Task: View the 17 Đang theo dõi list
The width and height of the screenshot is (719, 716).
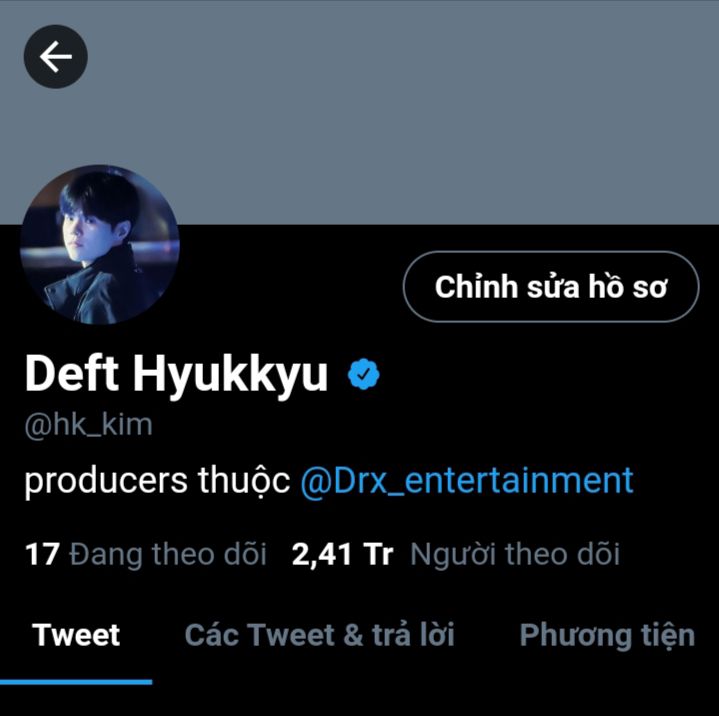Action: tap(145, 554)
